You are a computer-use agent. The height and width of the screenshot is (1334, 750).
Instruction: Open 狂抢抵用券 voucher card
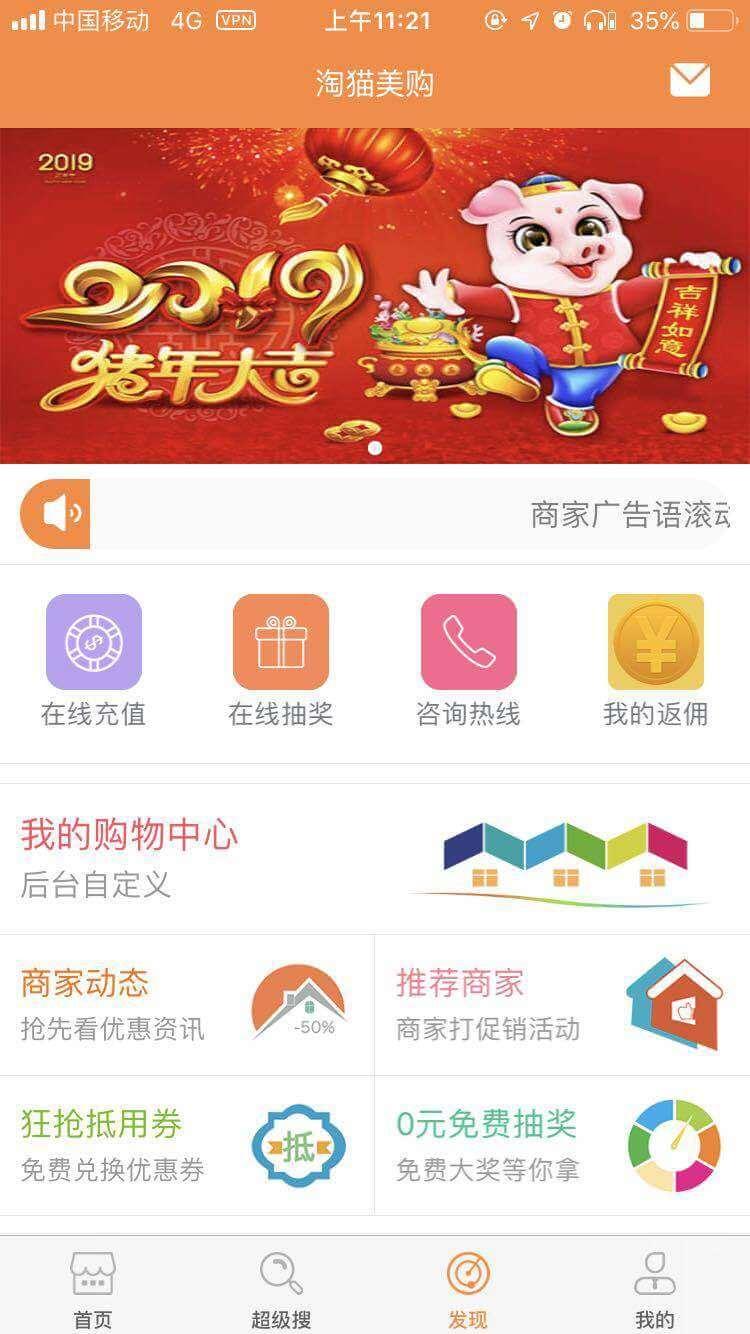tap(187, 1144)
